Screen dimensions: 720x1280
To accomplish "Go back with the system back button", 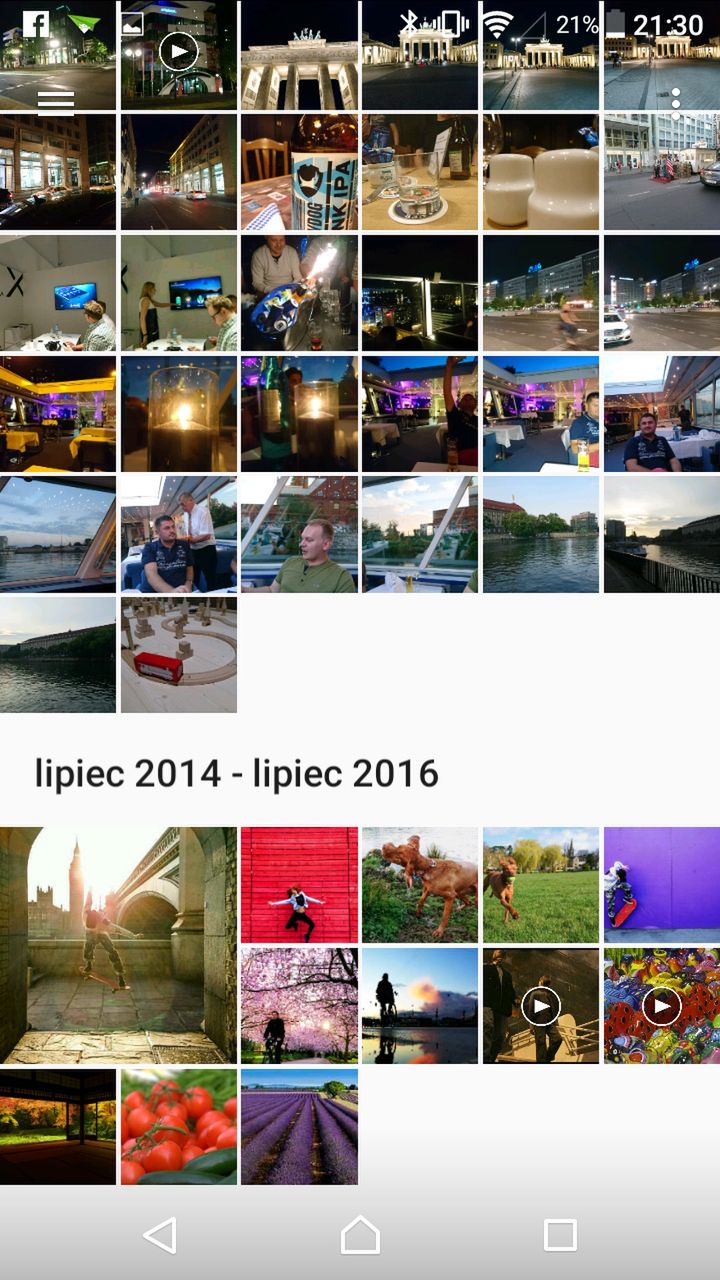I will (160, 1235).
